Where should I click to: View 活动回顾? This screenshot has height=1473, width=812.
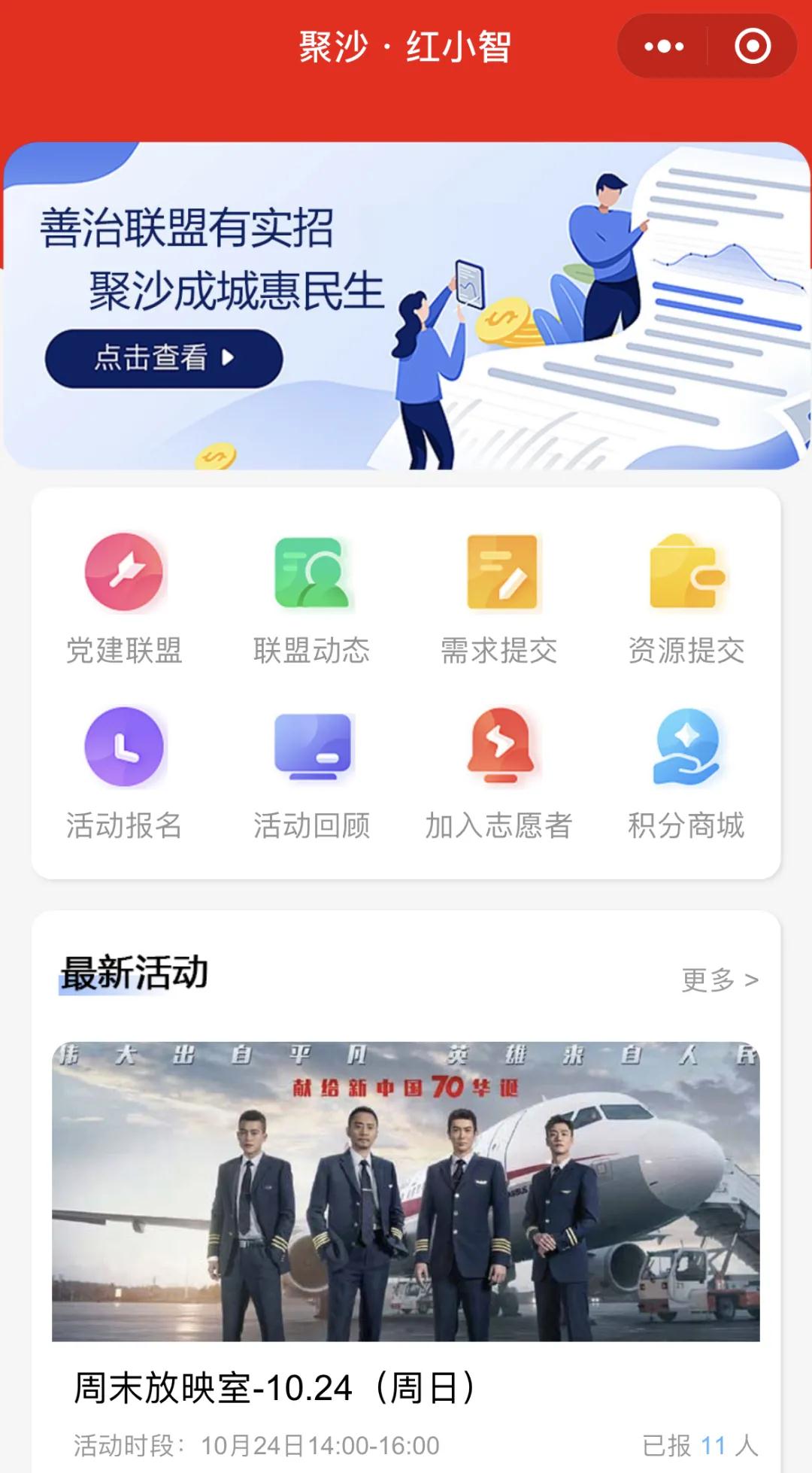[311, 774]
